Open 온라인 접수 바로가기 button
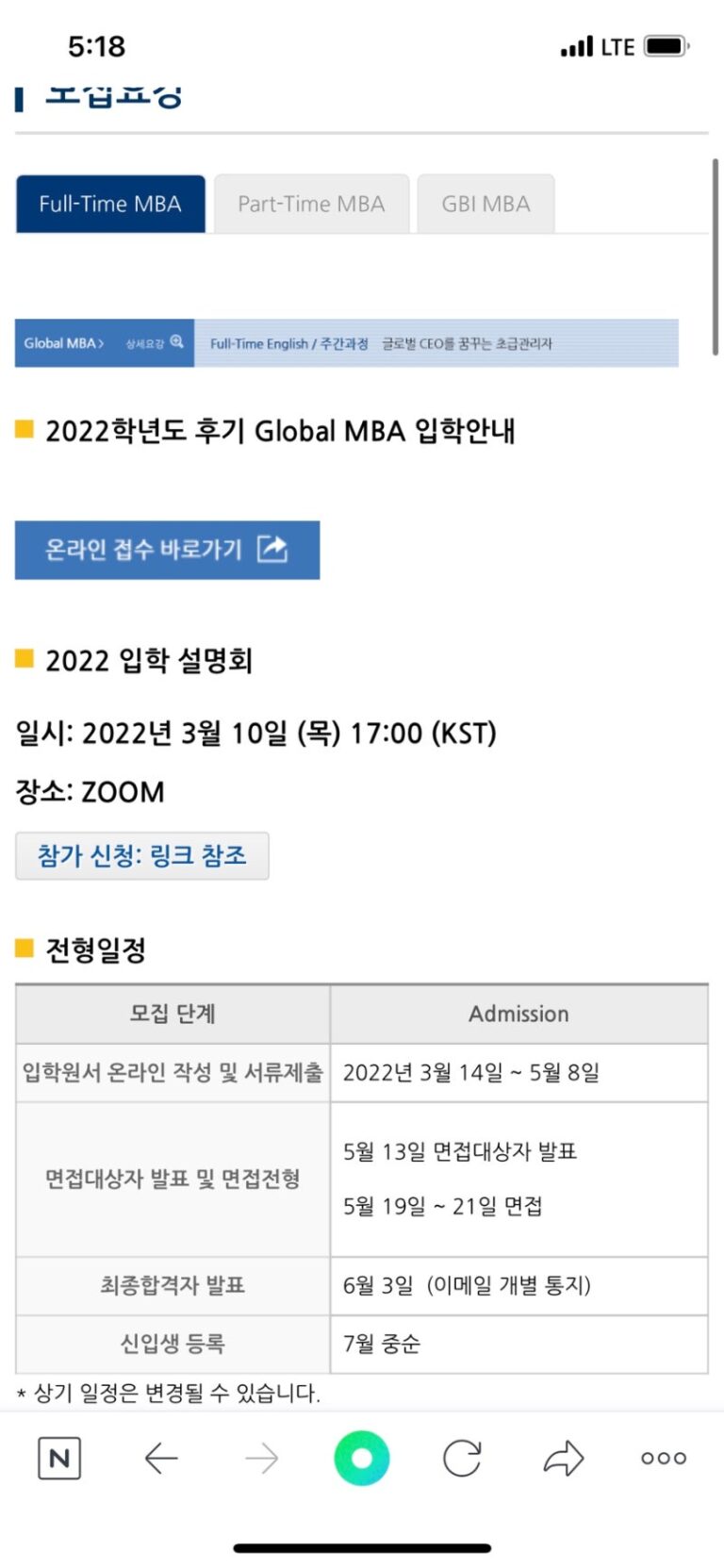Screen dimensions: 724x1568 coord(167,550)
